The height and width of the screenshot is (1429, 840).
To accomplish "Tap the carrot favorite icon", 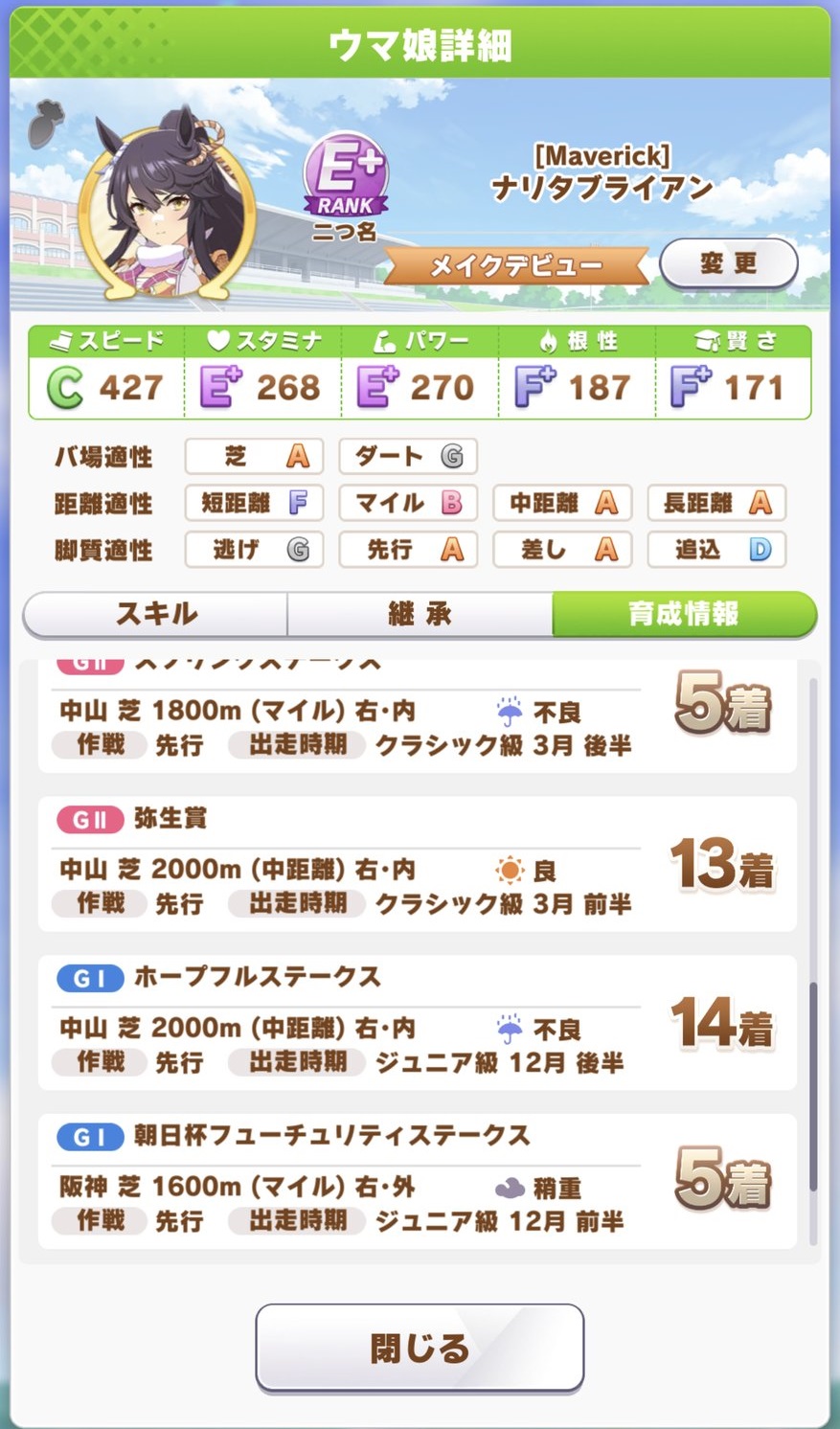I will pos(46,125).
